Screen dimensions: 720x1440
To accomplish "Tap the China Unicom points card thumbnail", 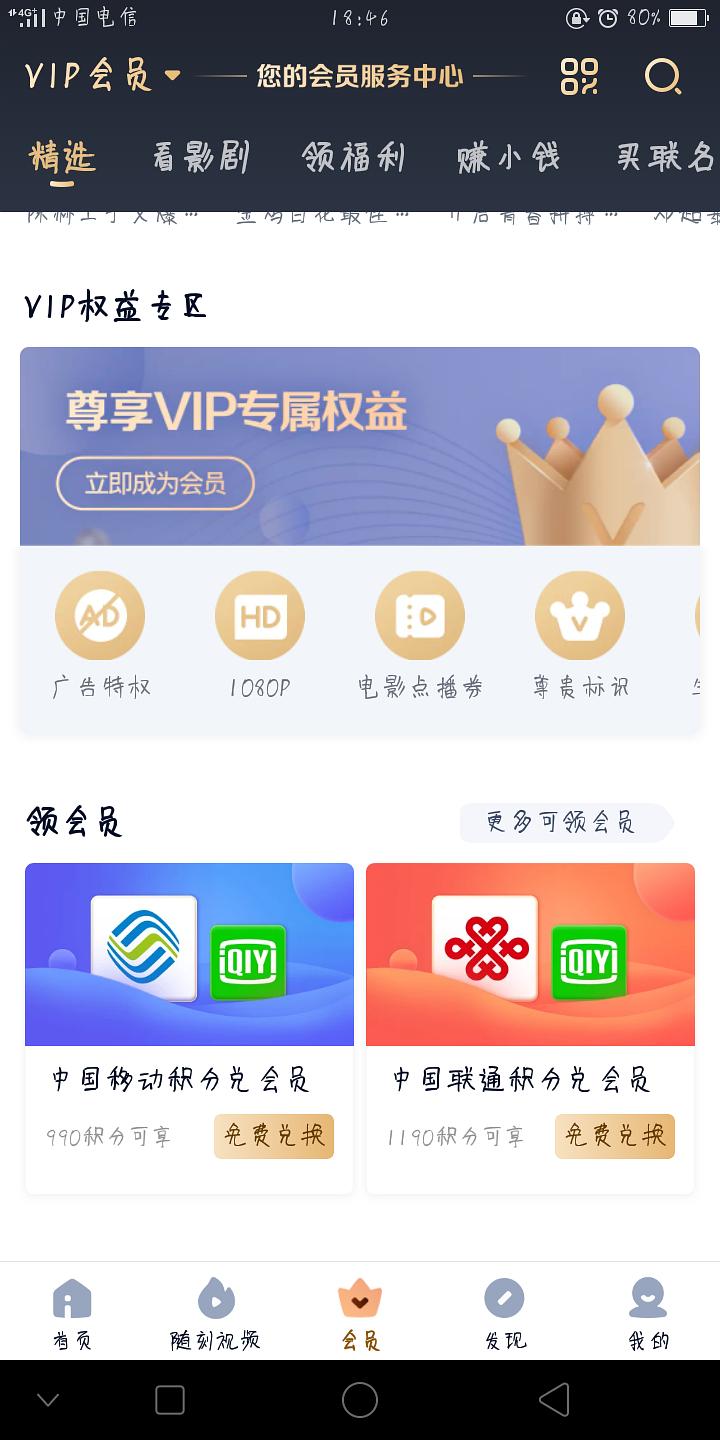I will pyautogui.click(x=530, y=953).
